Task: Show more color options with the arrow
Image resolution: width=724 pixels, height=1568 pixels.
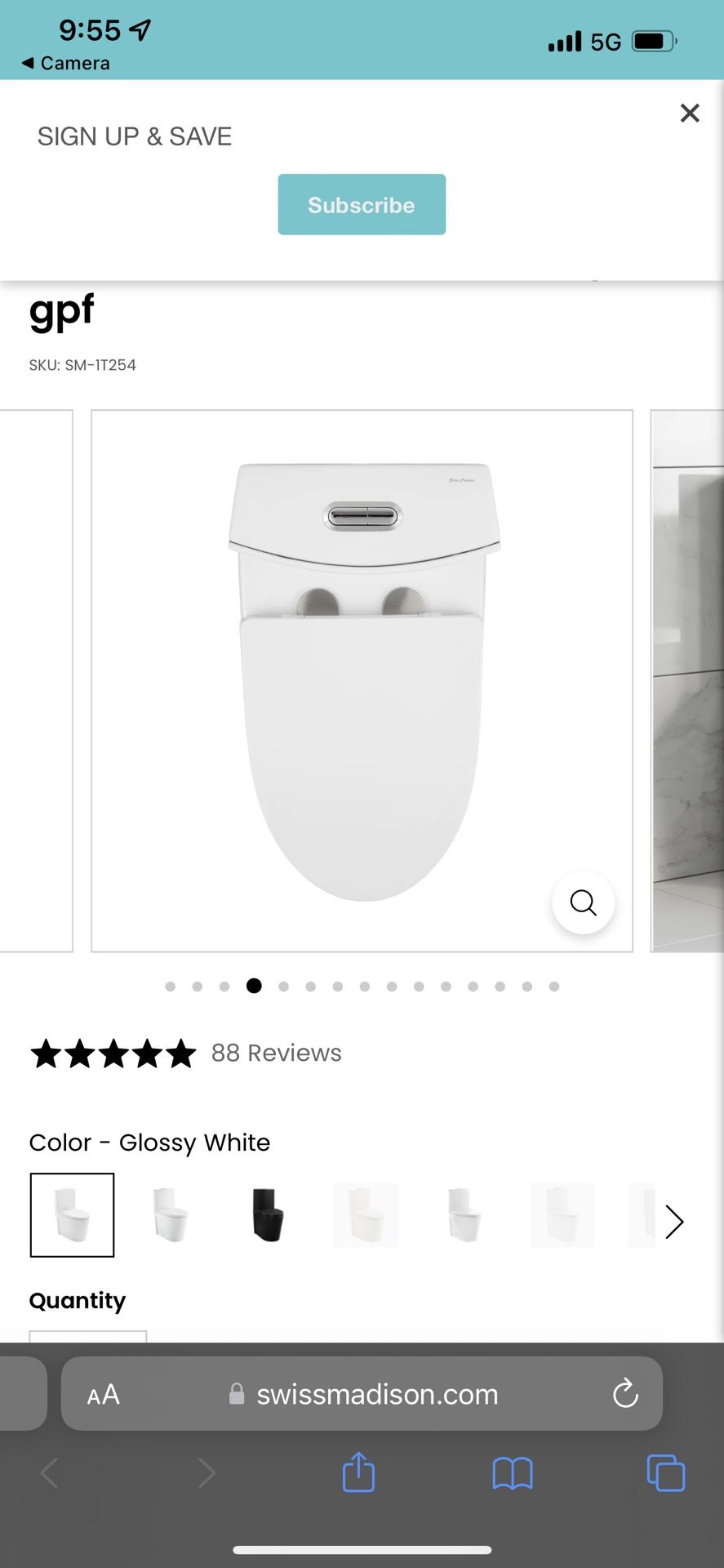Action: (x=674, y=1222)
